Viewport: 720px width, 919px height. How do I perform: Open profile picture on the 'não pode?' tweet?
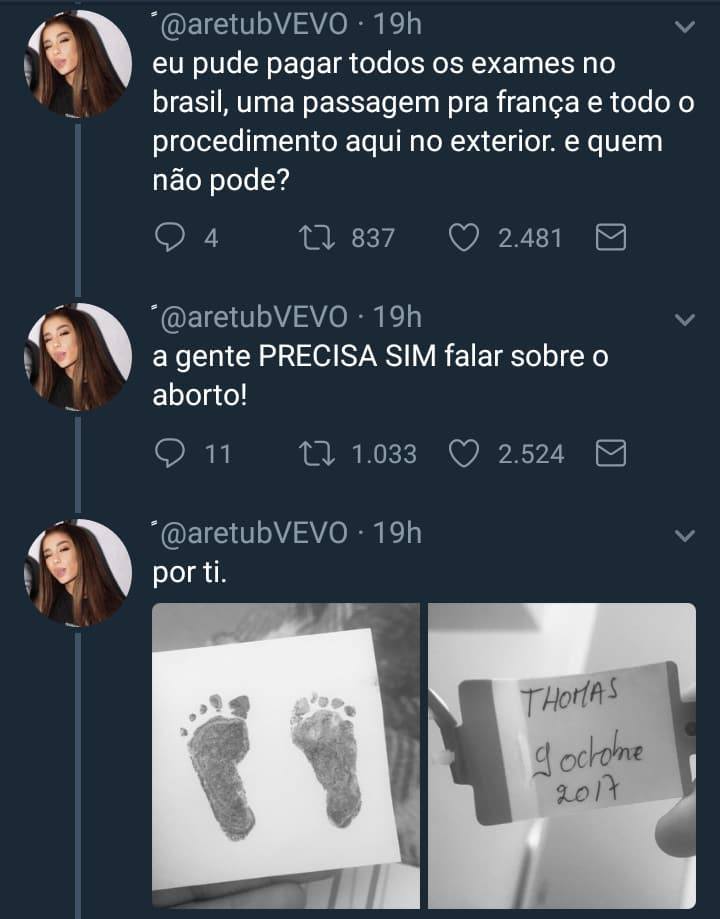coord(78,65)
